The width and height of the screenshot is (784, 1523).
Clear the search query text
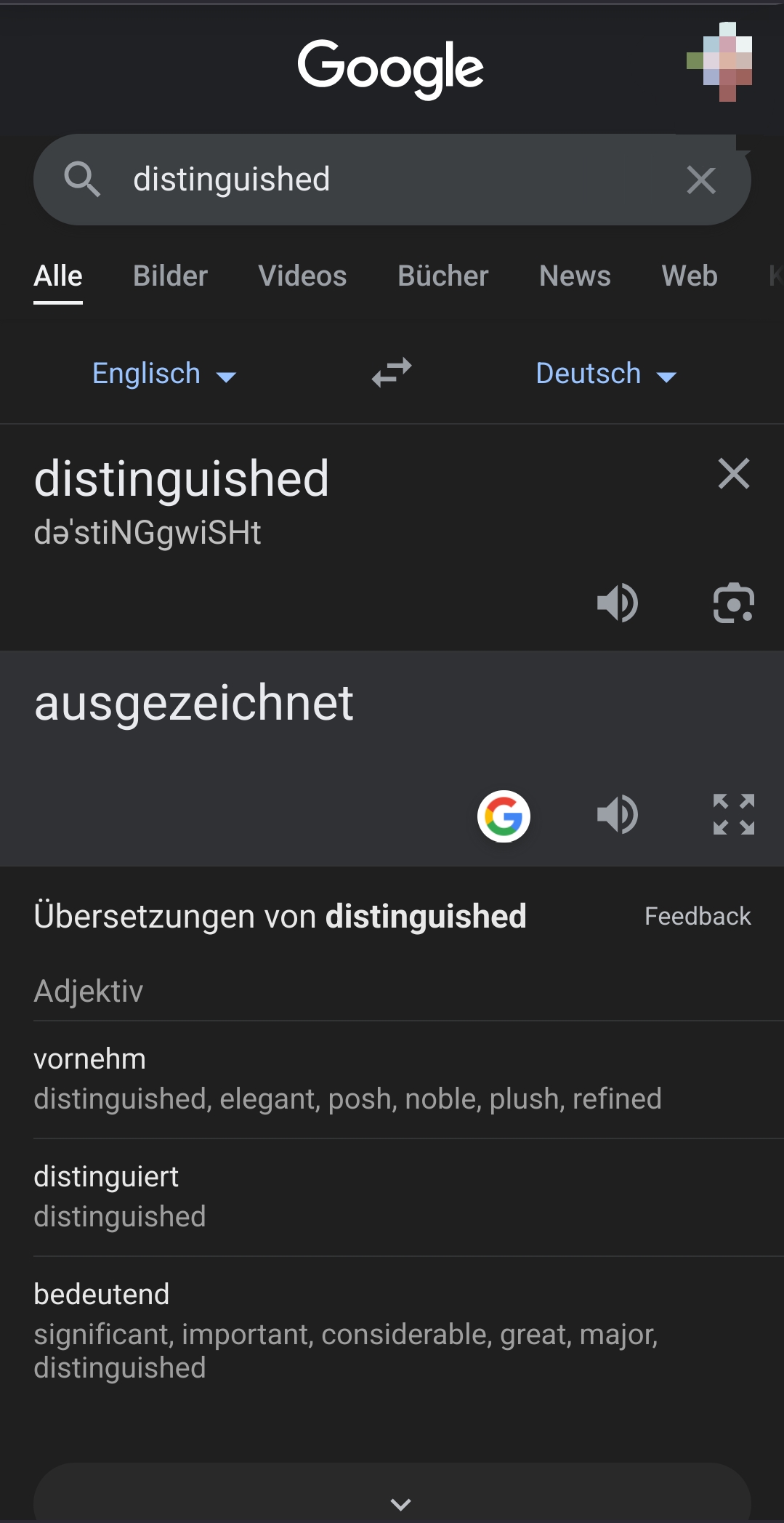point(701,180)
